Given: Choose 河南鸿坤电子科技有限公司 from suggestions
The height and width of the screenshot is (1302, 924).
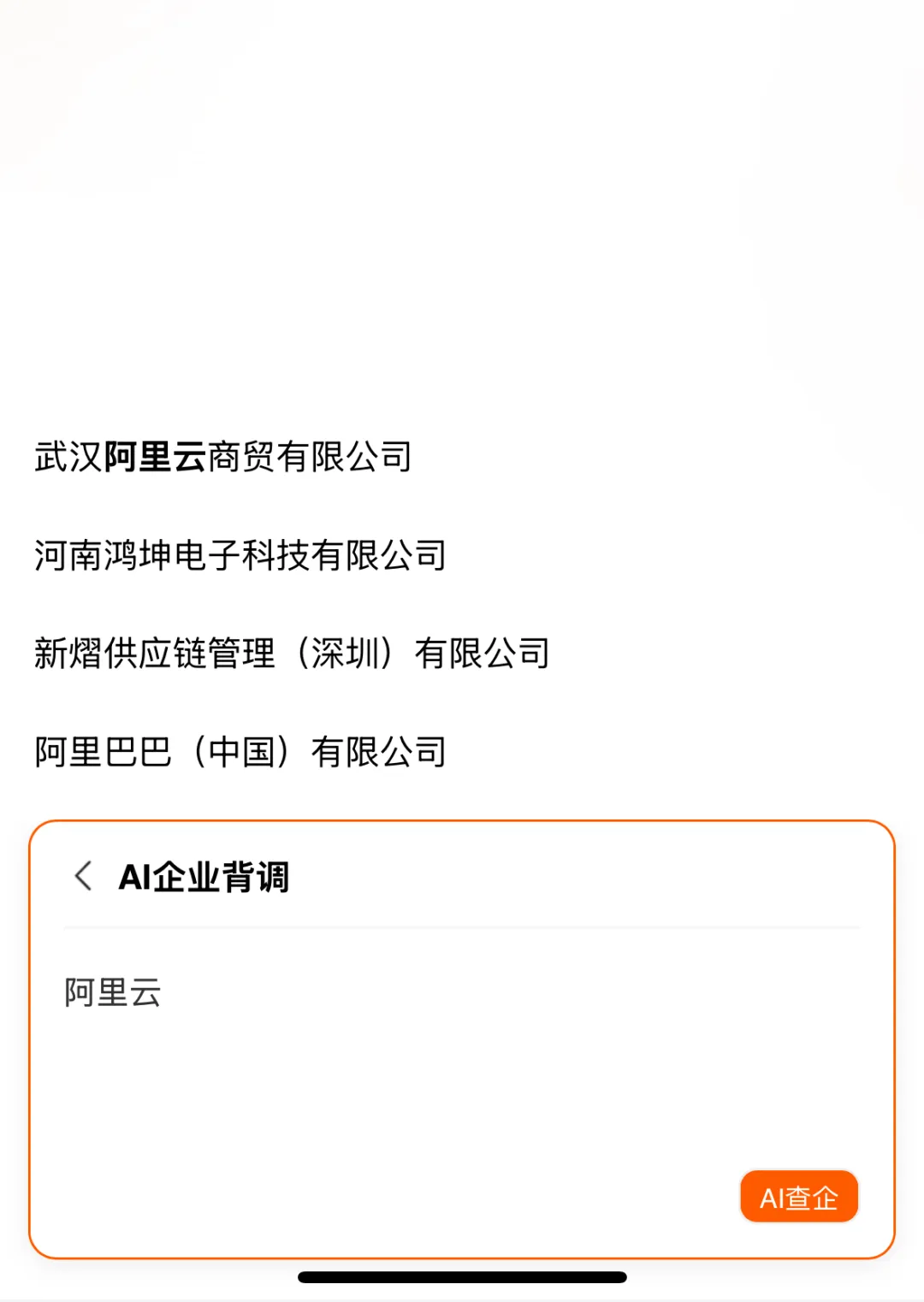Looking at the screenshot, I should [x=240, y=555].
